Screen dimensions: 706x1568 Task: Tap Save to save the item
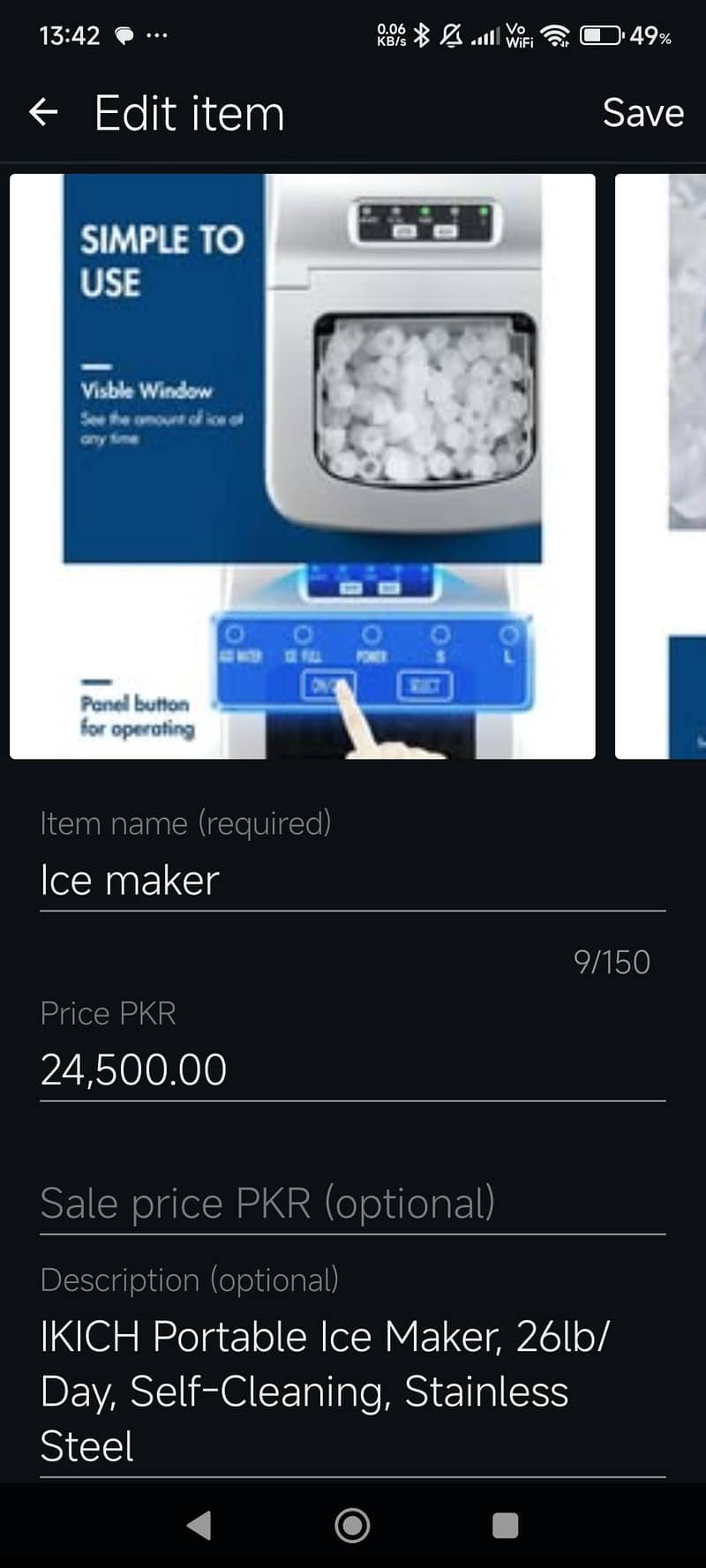[x=643, y=112]
